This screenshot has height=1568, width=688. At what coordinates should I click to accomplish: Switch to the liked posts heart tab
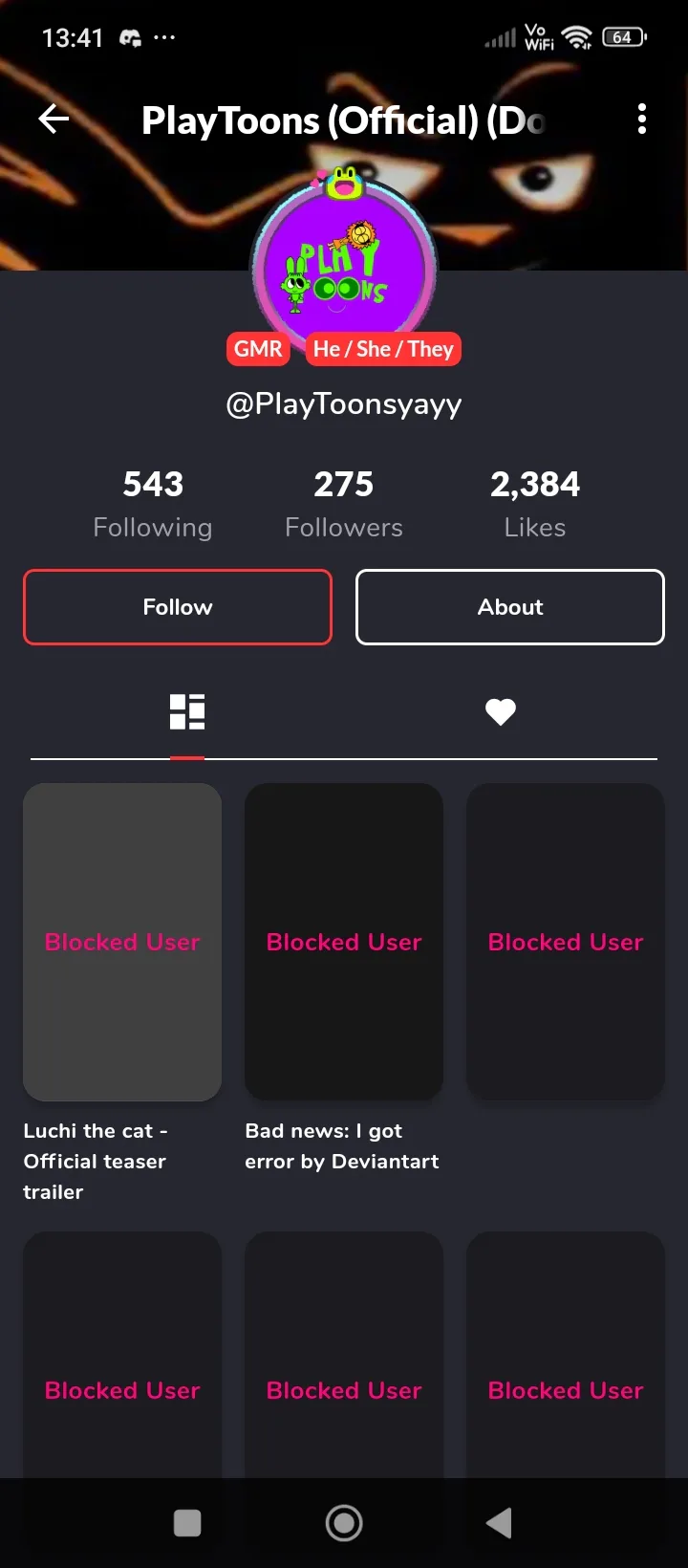click(x=501, y=711)
